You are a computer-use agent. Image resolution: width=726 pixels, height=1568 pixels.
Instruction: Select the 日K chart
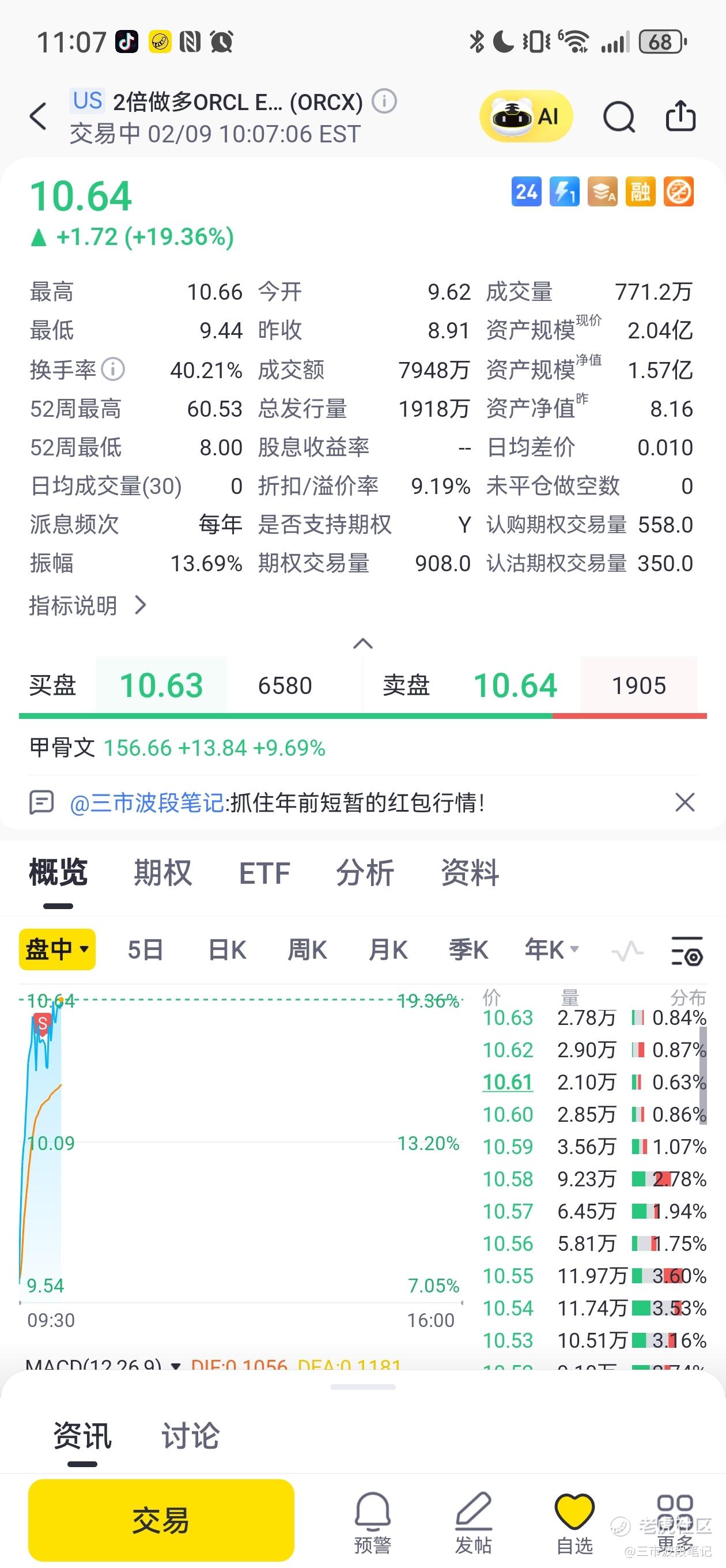coord(226,949)
